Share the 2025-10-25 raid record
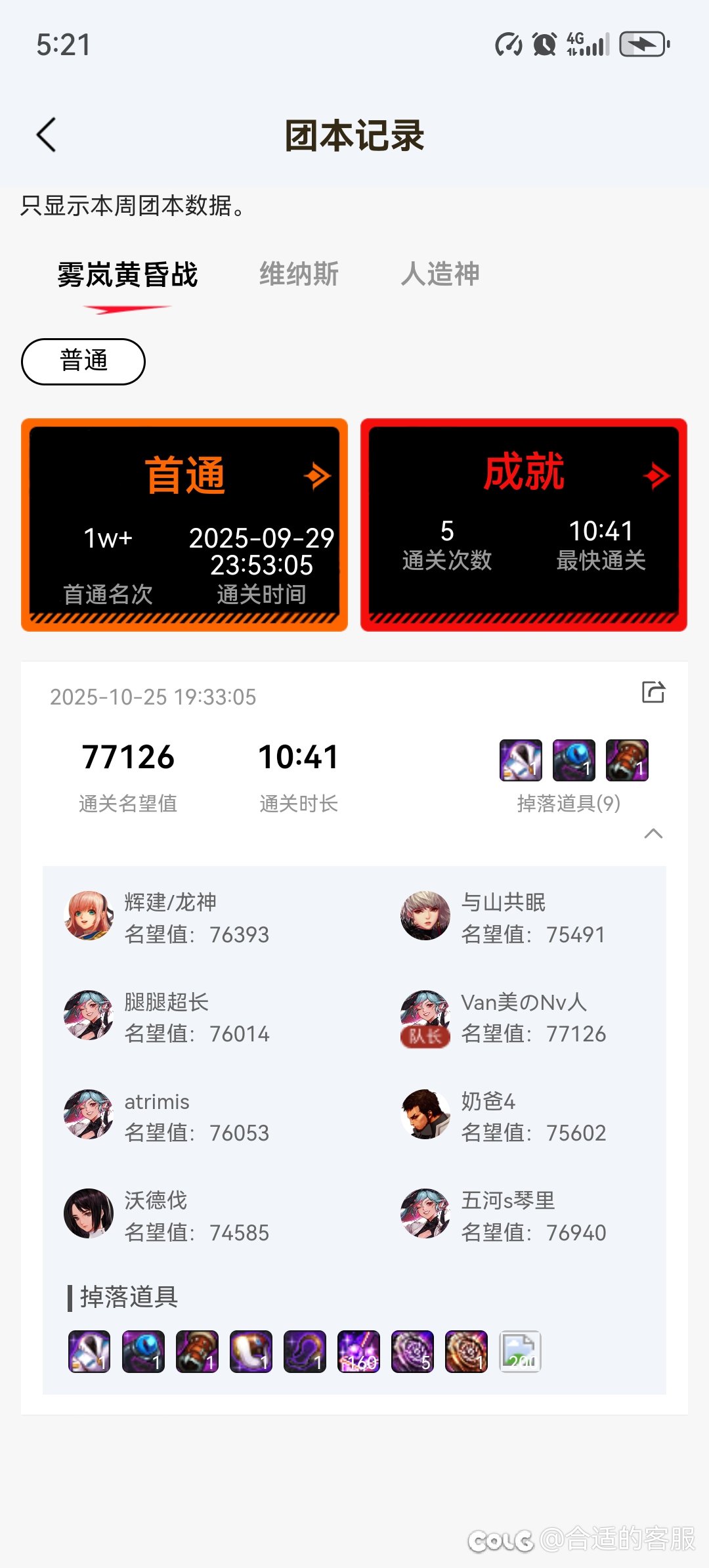The image size is (709, 1568). (x=653, y=692)
